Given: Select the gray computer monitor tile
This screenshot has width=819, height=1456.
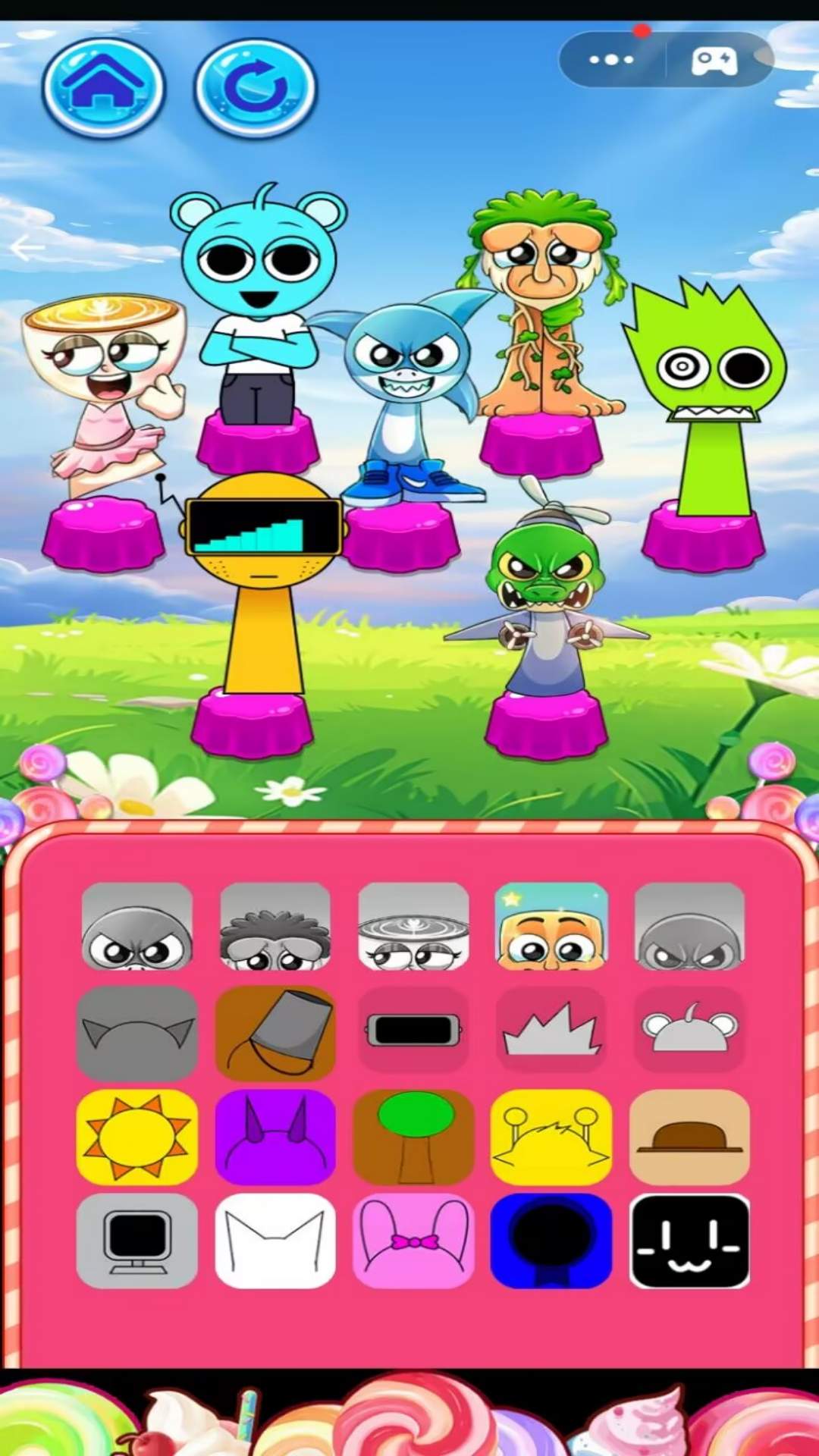Looking at the screenshot, I should [x=137, y=1241].
